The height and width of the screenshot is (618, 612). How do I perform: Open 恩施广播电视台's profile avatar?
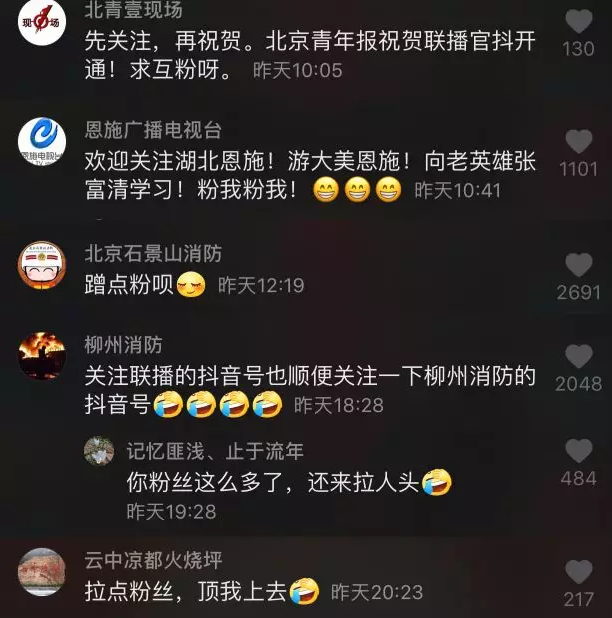[42, 143]
